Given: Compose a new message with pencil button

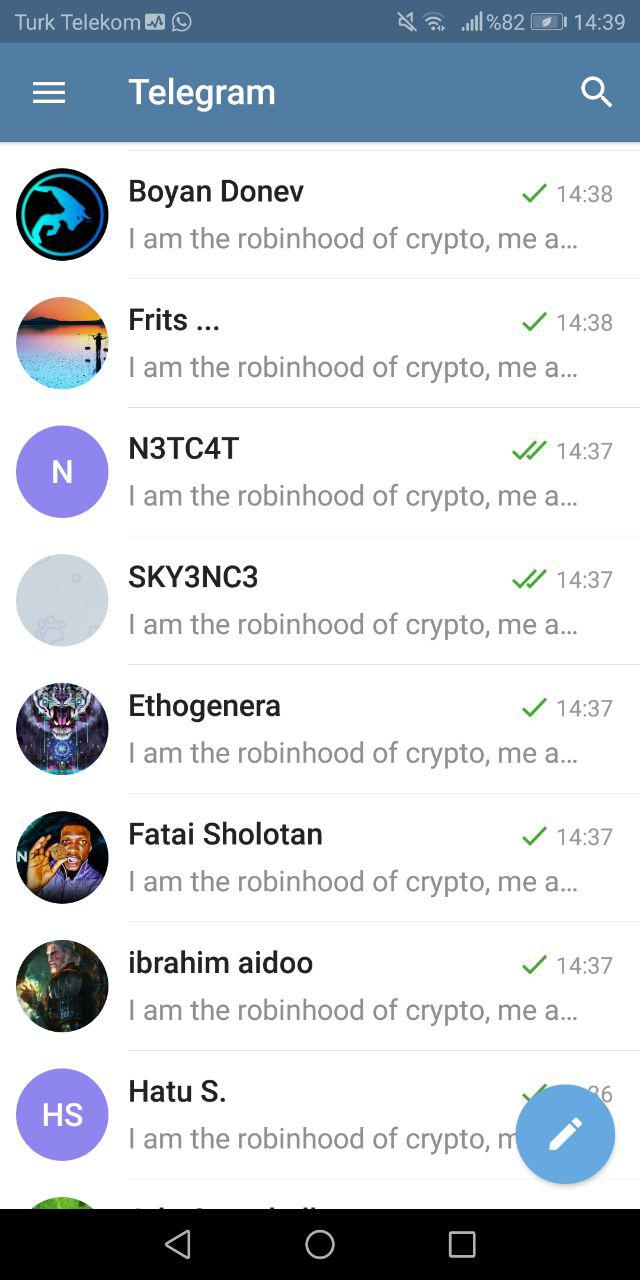Looking at the screenshot, I should coord(565,1134).
